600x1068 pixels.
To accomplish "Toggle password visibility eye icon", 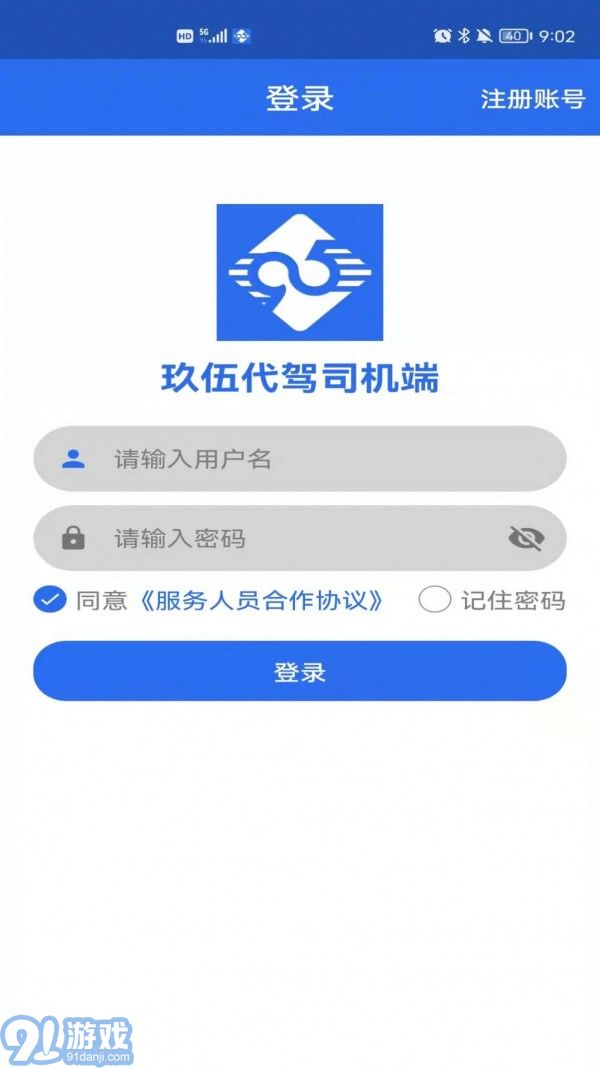I will [526, 539].
